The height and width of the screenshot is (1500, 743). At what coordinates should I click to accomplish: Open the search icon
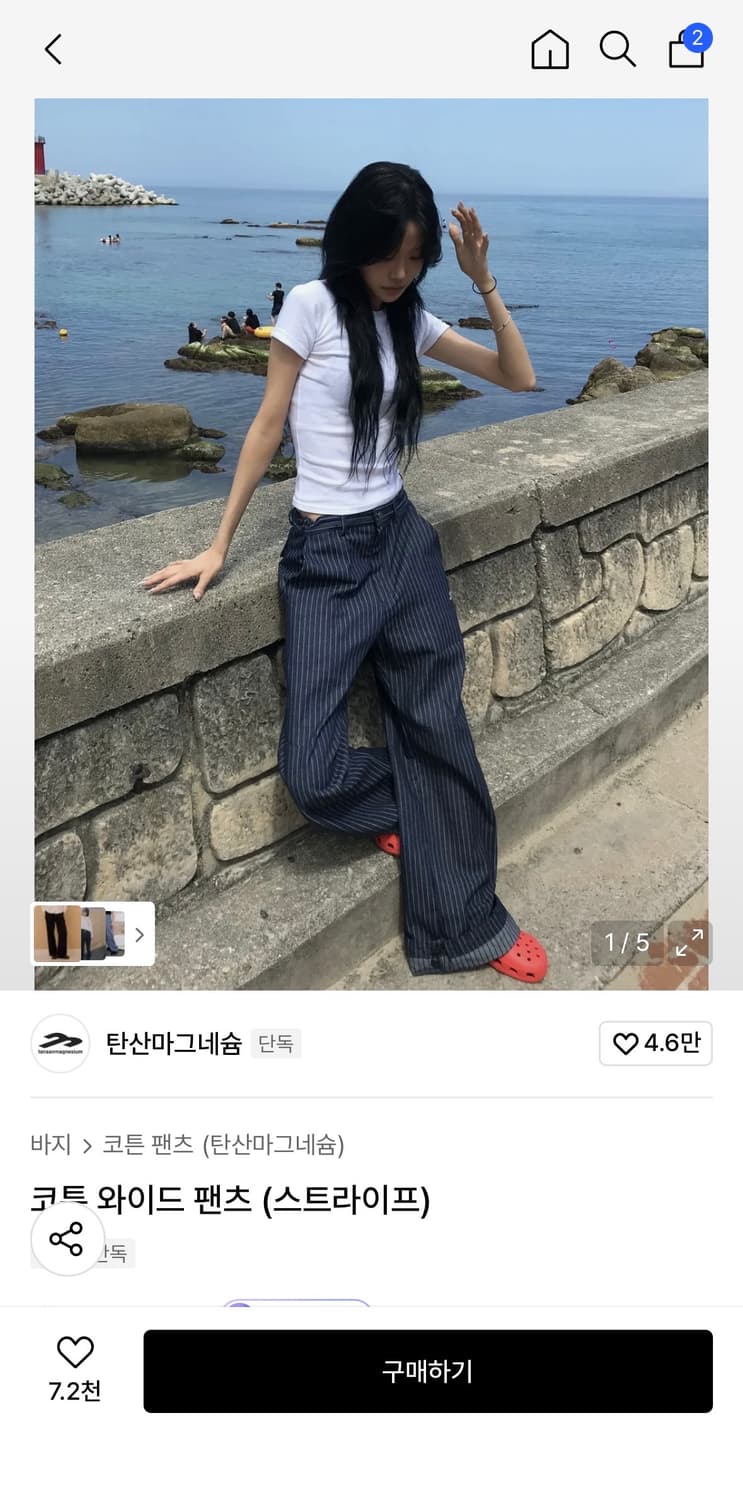617,48
